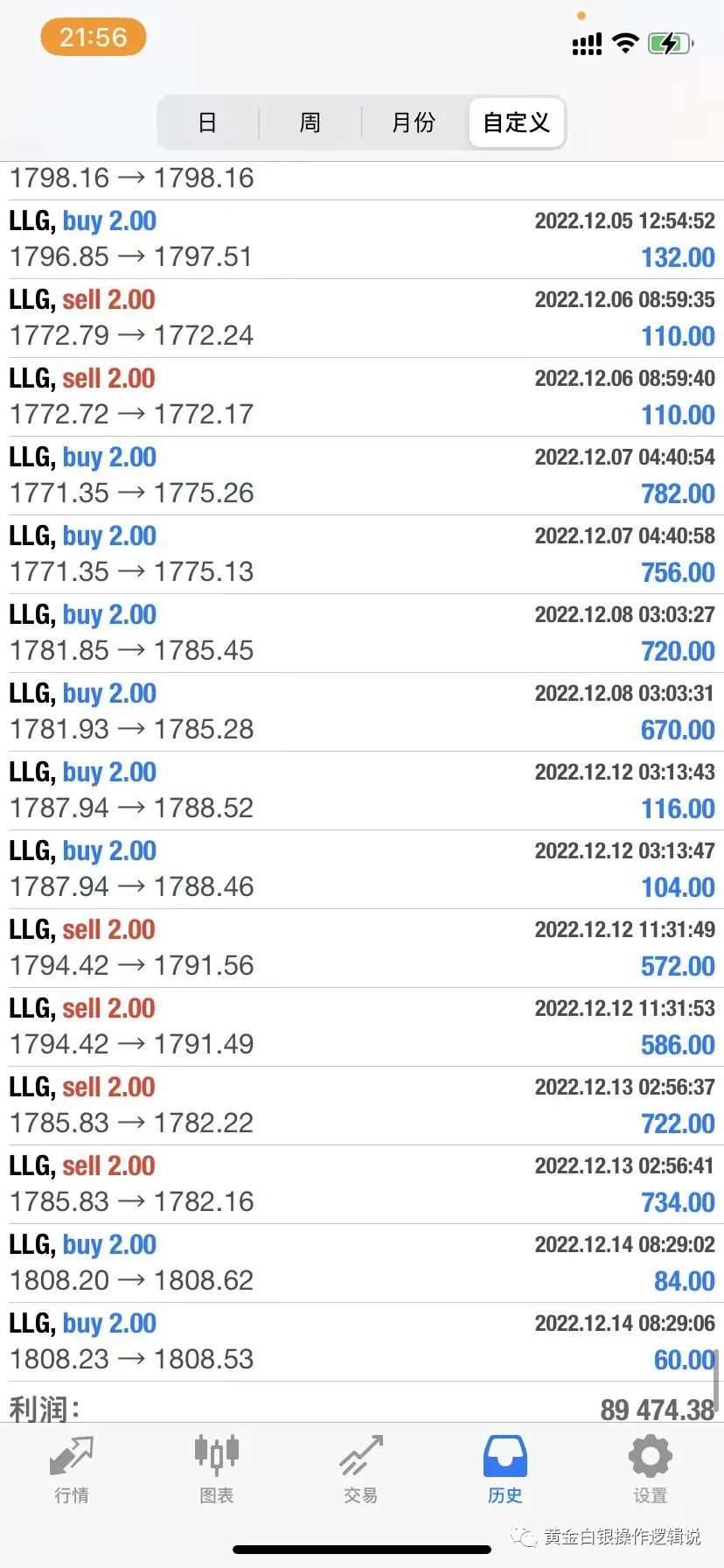Switch to the 日 period filter
The height and width of the screenshot is (1568, 724).
click(208, 122)
